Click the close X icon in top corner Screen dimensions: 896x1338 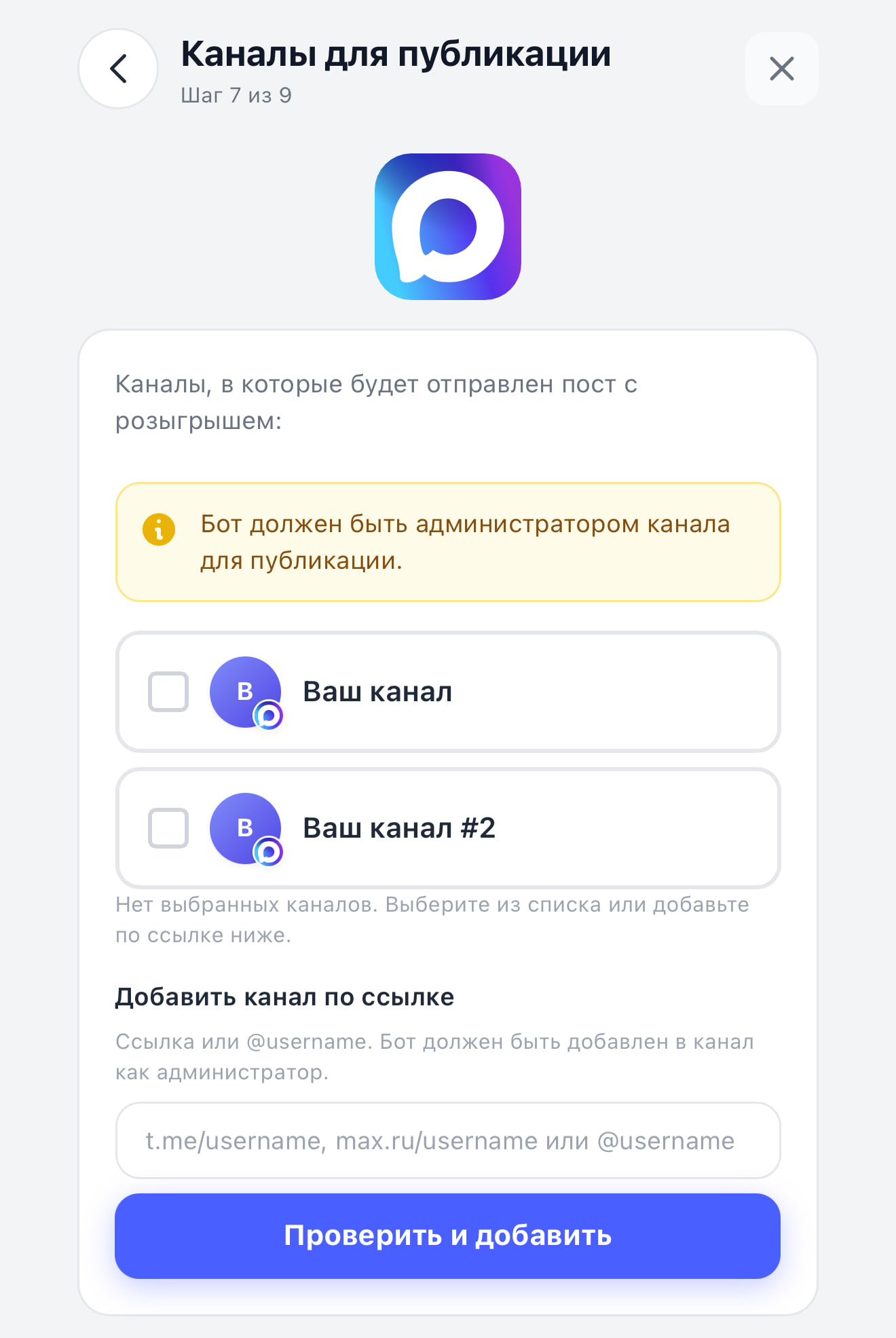[x=781, y=68]
